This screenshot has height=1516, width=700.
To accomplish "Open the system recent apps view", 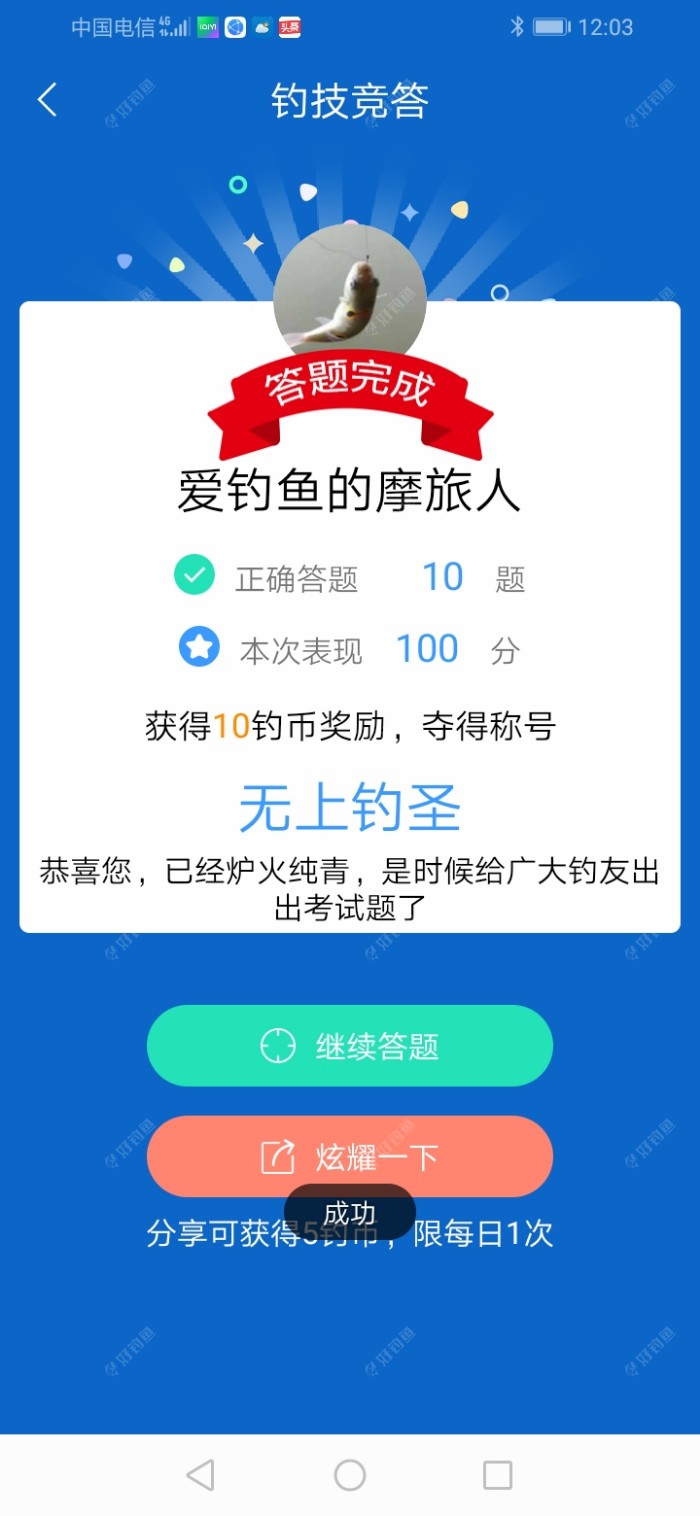I will coord(497,1475).
